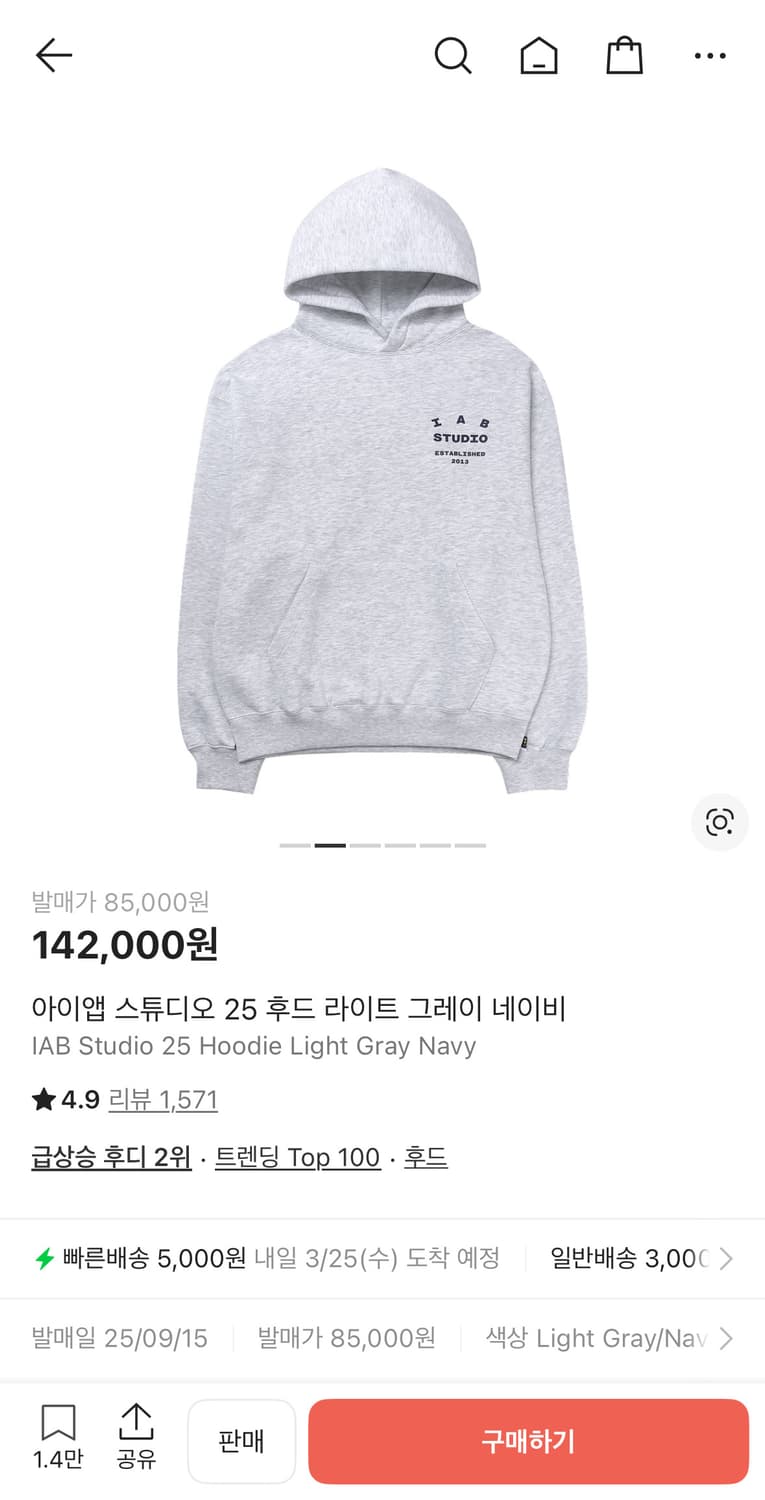Image resolution: width=765 pixels, height=1500 pixels.
Task: Launch visual image search on the product photo
Action: (x=720, y=822)
